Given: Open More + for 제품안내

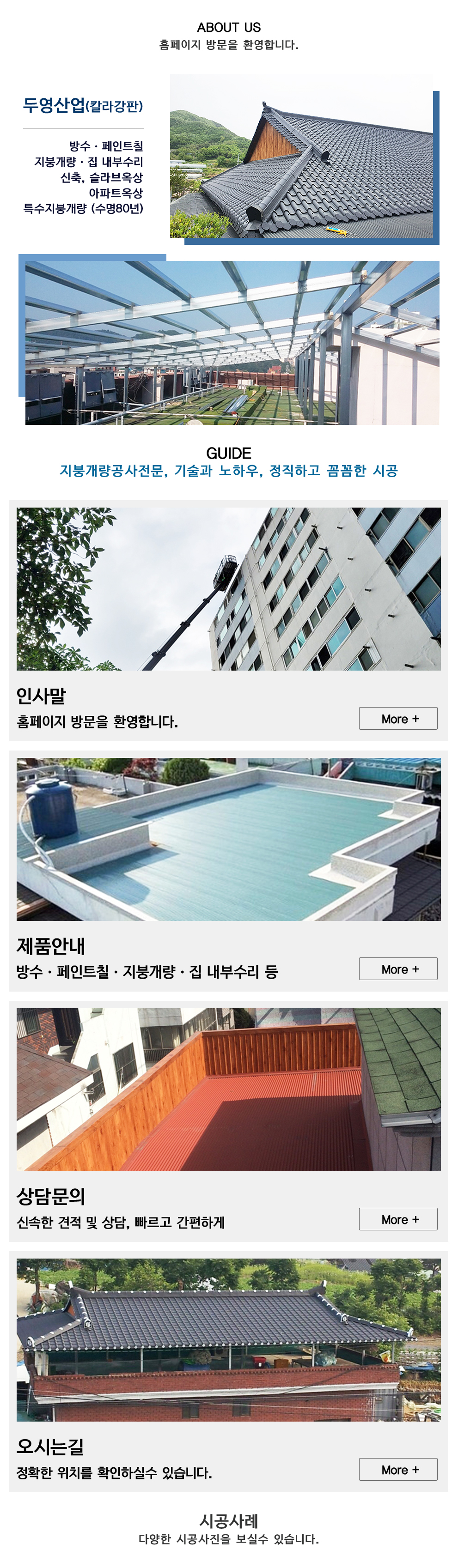Looking at the screenshot, I should coord(398,969).
